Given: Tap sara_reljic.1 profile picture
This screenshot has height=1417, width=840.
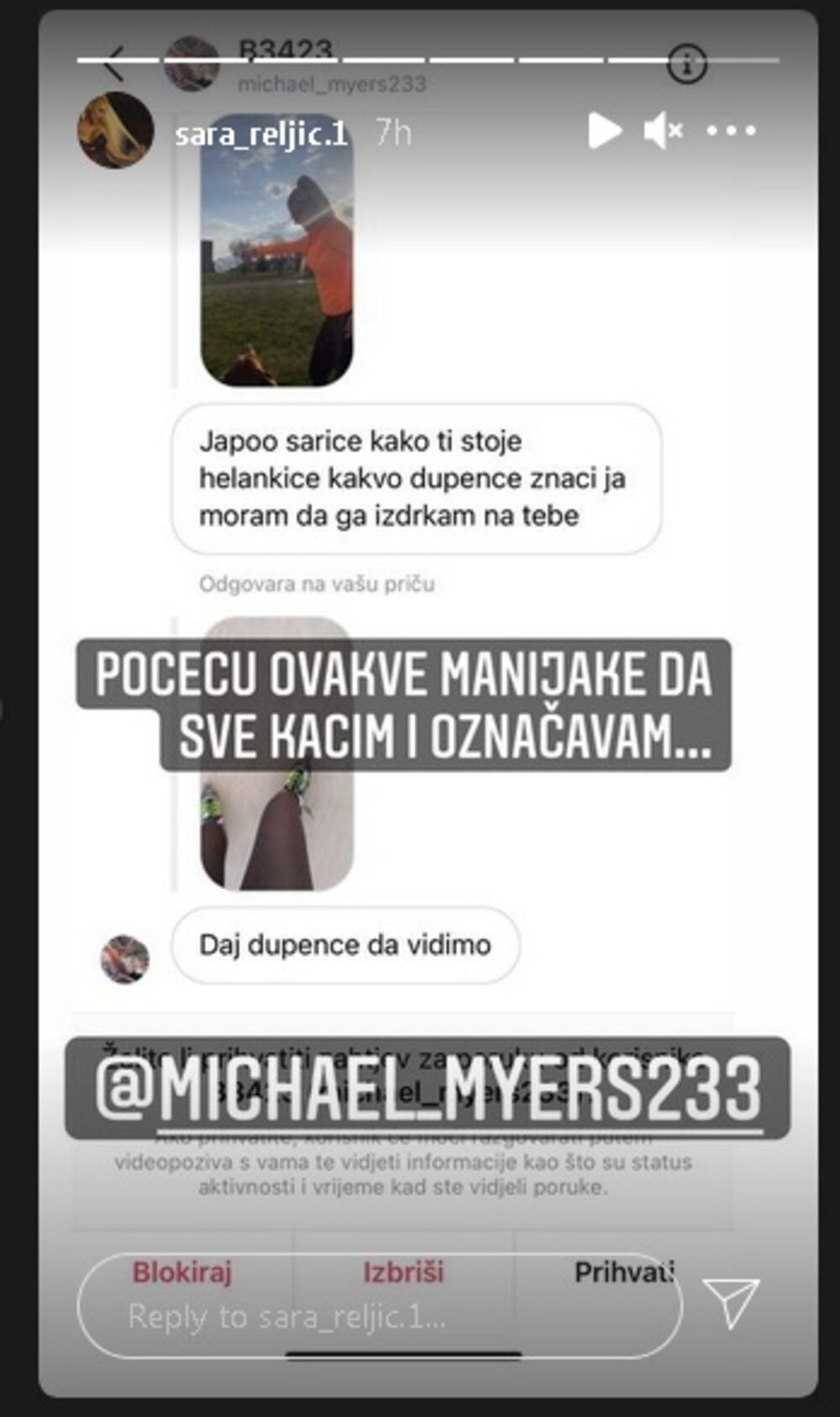Looking at the screenshot, I should click(116, 130).
